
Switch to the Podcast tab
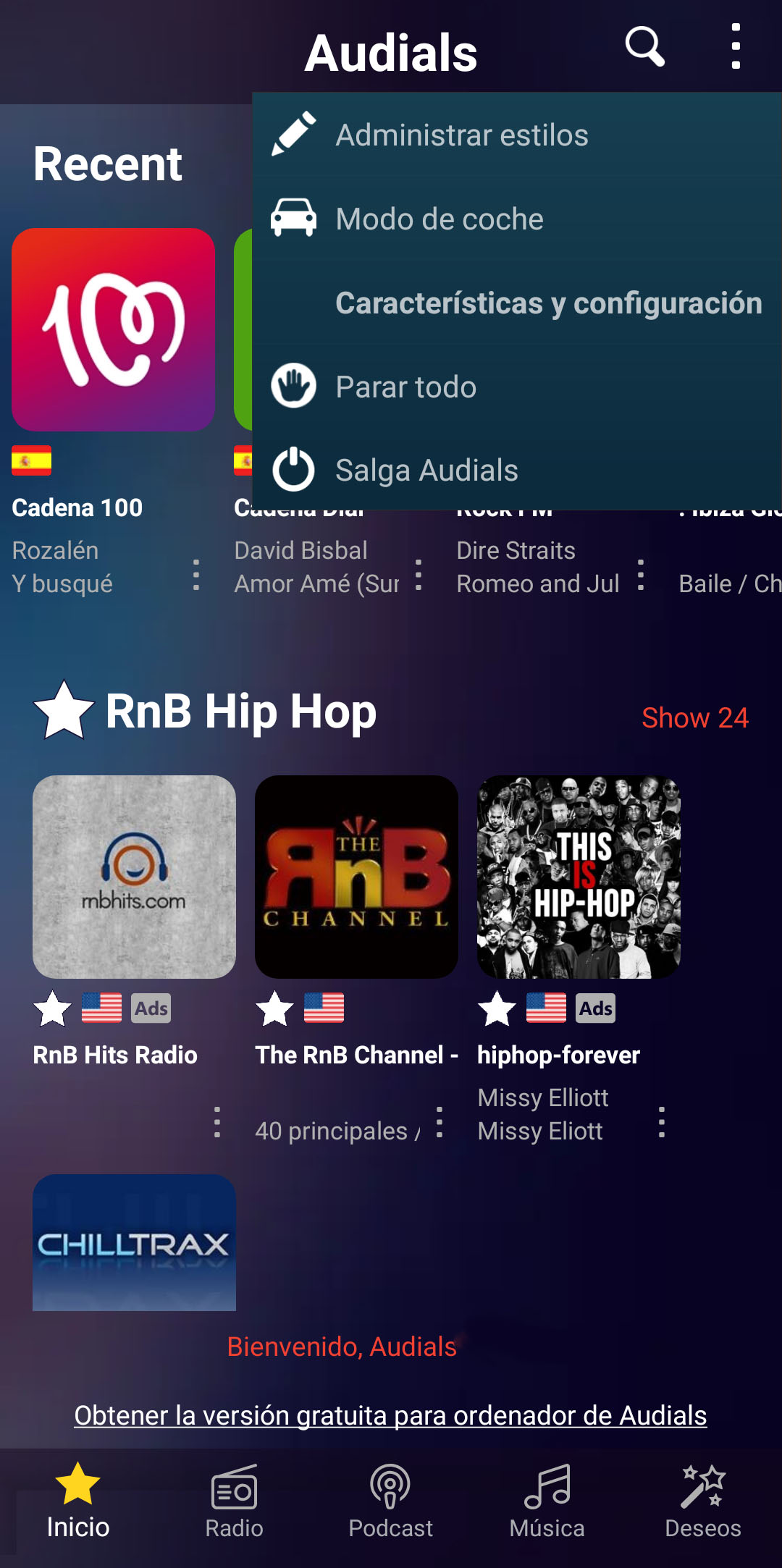(x=390, y=1501)
